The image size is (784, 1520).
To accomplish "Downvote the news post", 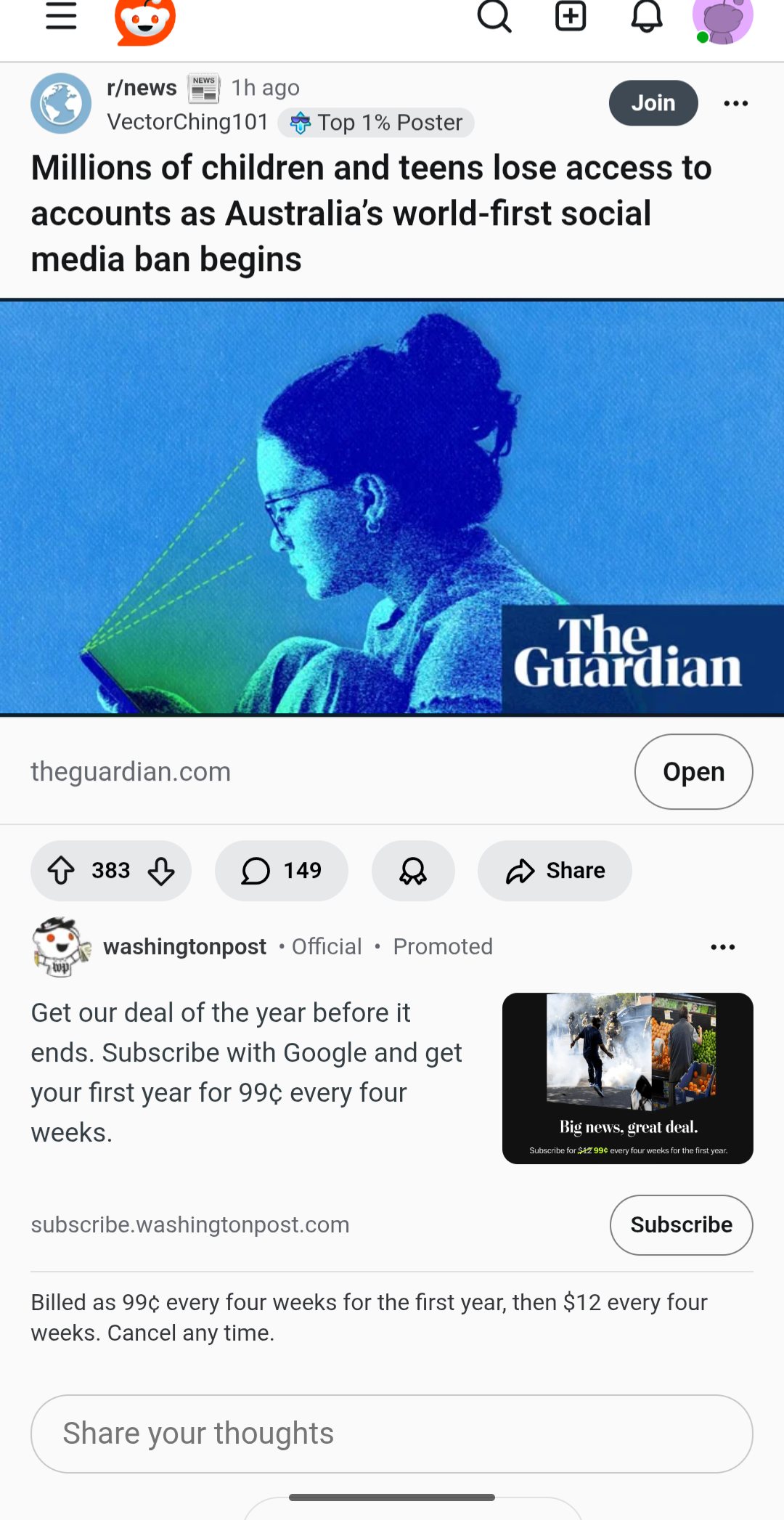I will click(161, 871).
